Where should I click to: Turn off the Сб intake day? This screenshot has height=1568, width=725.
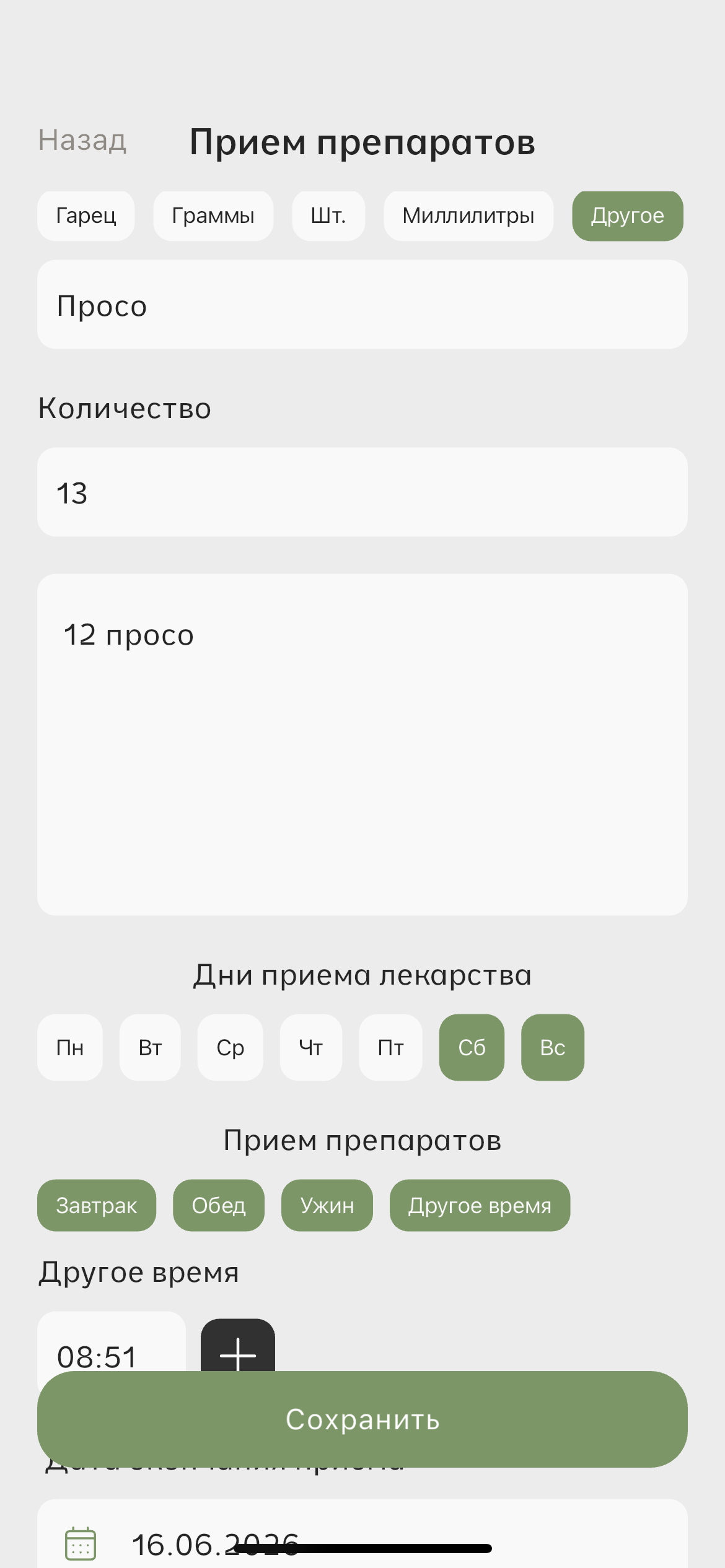(472, 1047)
